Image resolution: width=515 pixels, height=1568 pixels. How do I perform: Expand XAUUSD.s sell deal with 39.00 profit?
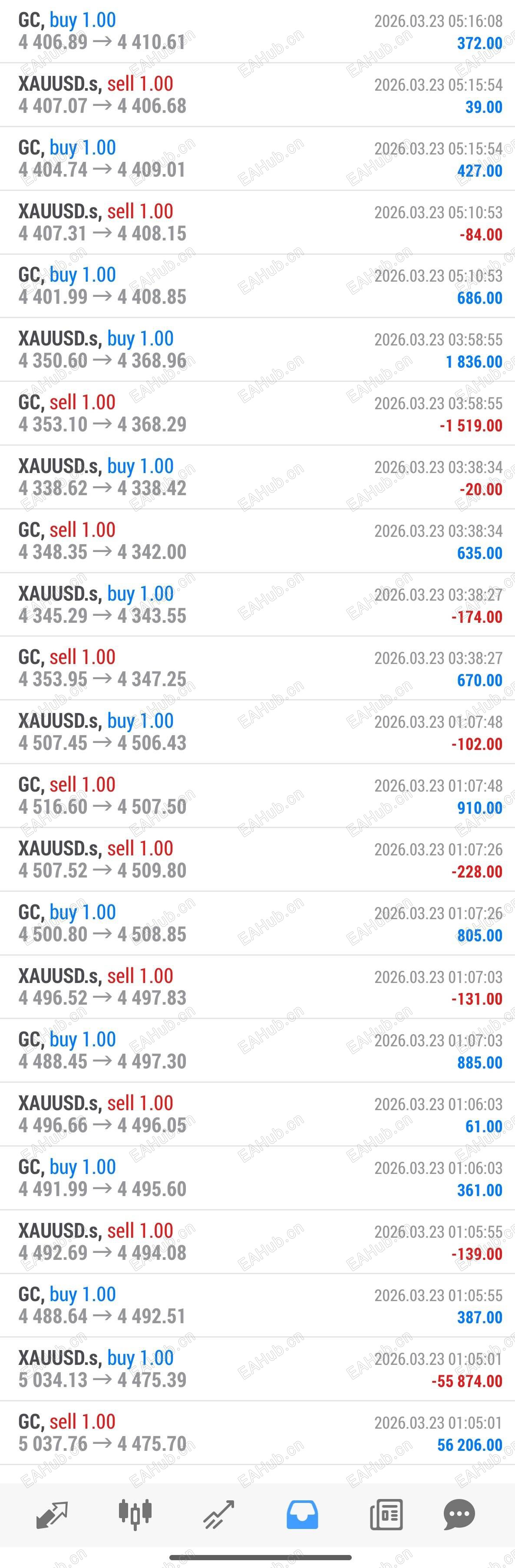(257, 95)
